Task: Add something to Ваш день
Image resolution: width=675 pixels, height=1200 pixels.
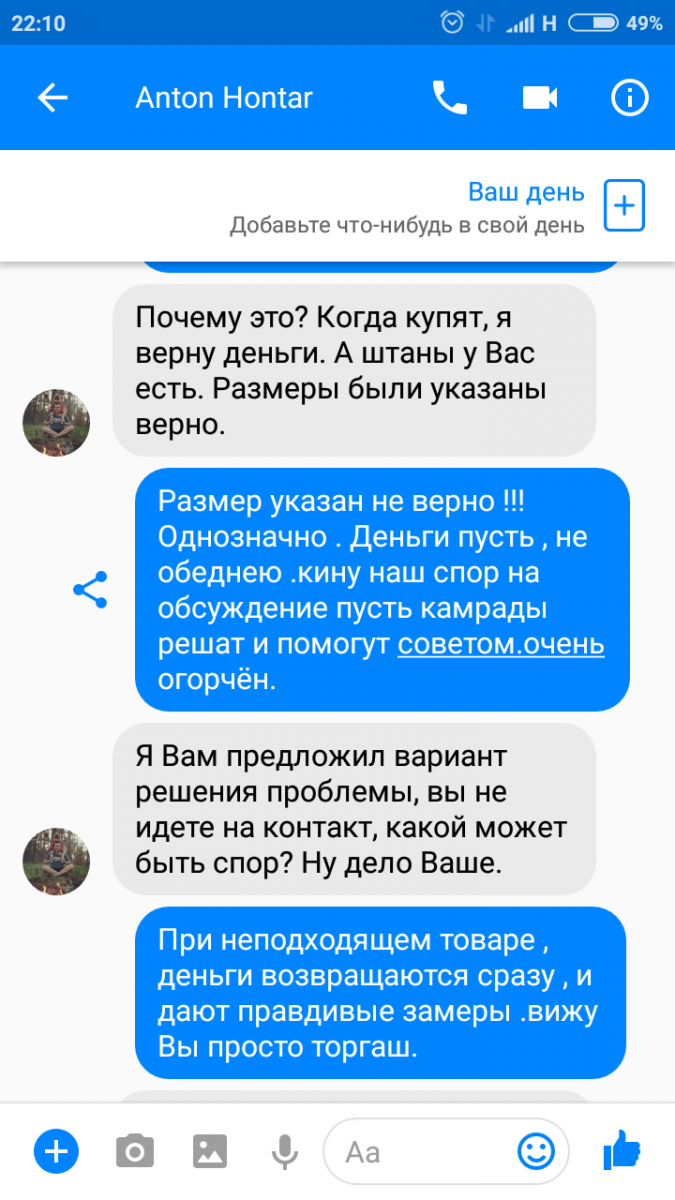Action: coord(624,206)
